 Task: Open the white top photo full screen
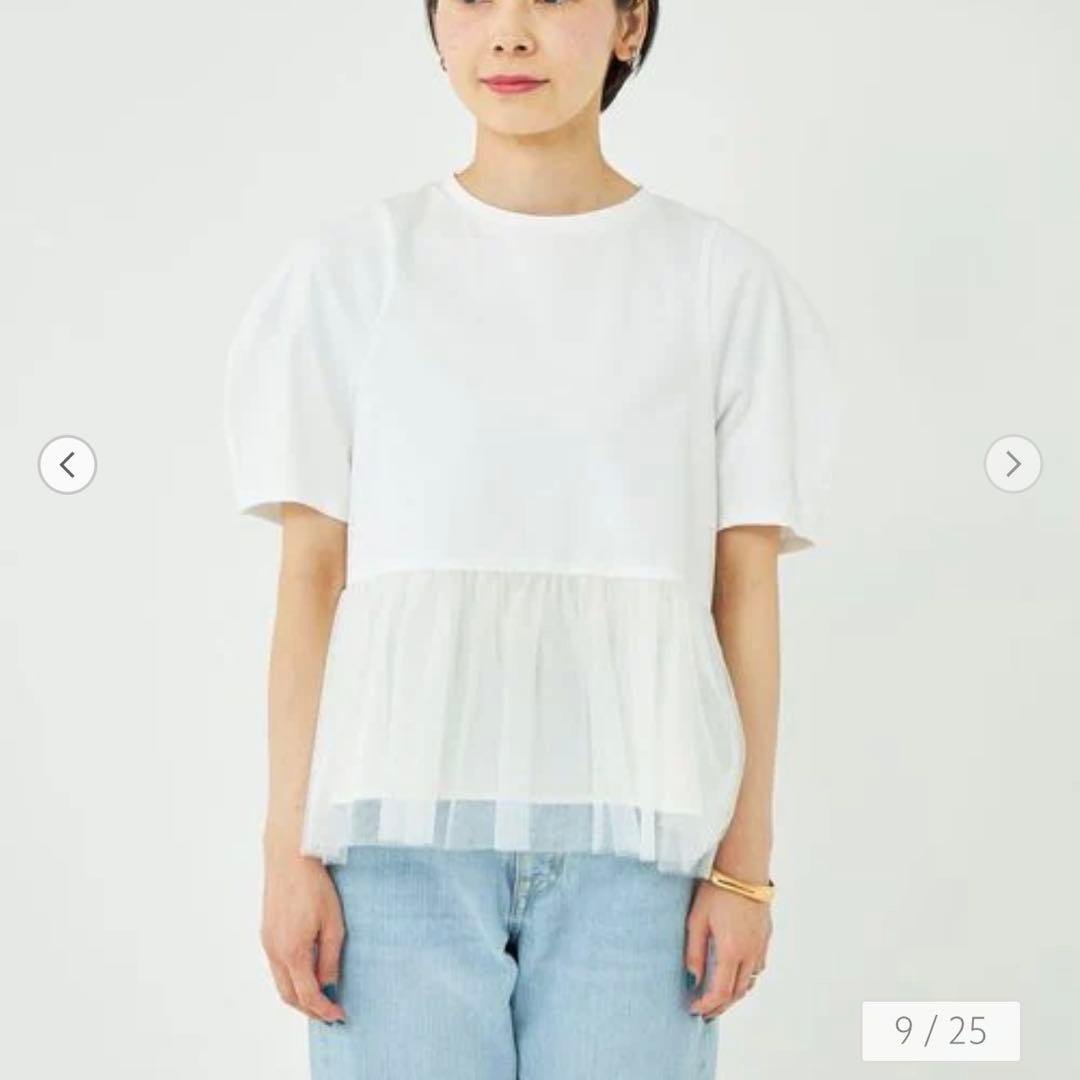click(x=540, y=540)
